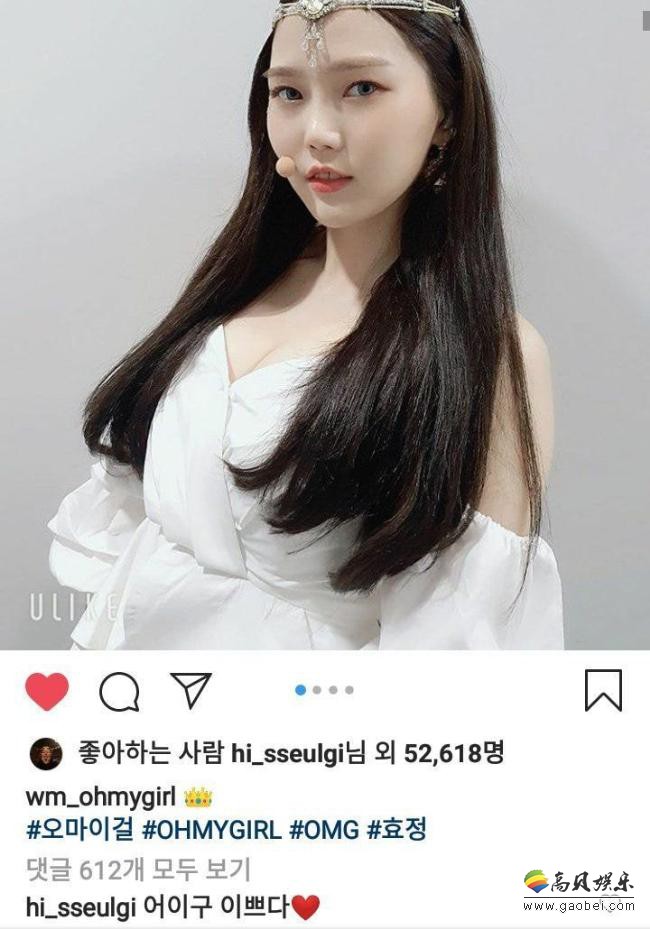Tap the carousel page indicator dots
Image resolution: width=650 pixels, height=929 pixels.
(324, 690)
